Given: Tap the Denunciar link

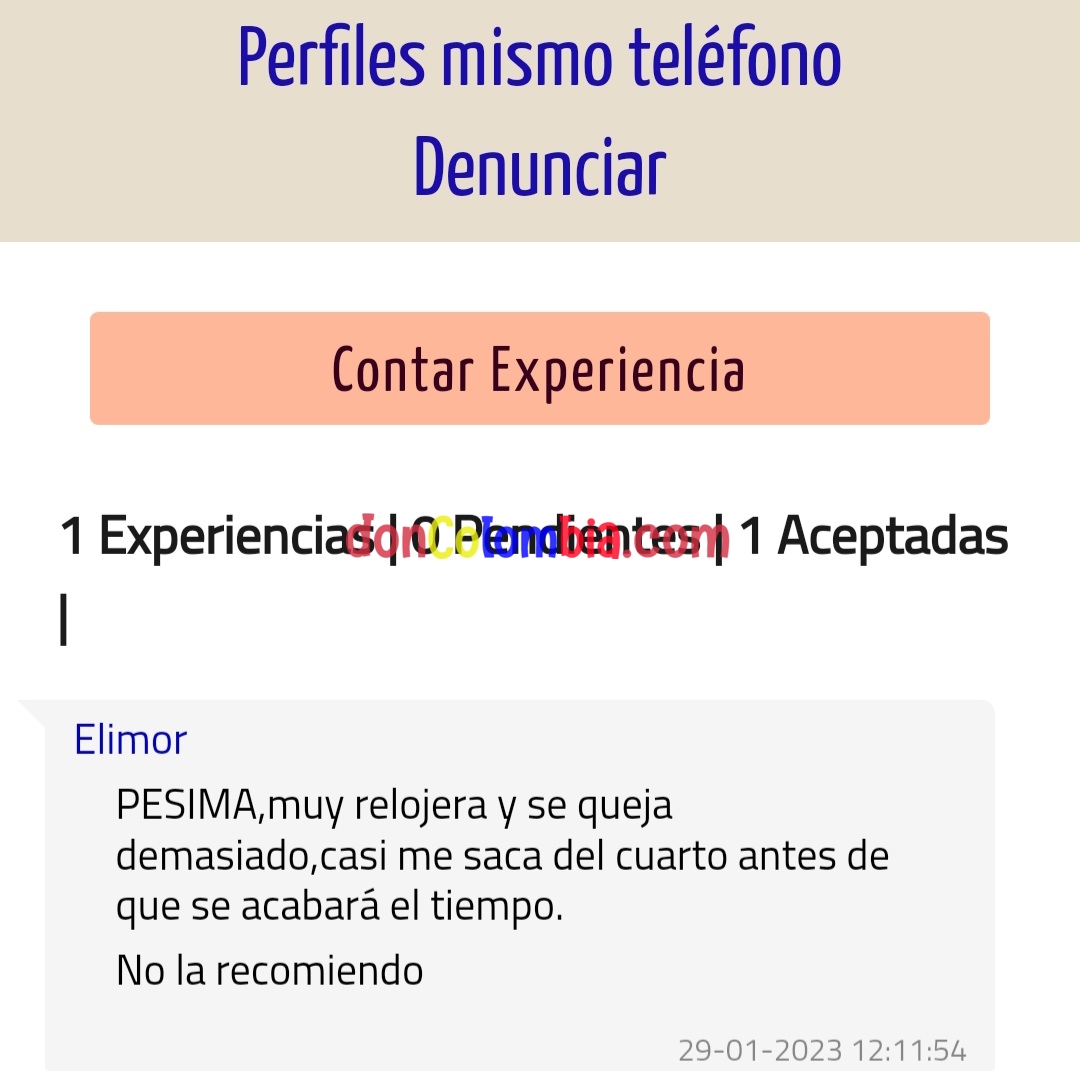Looking at the screenshot, I should pos(540,166).
